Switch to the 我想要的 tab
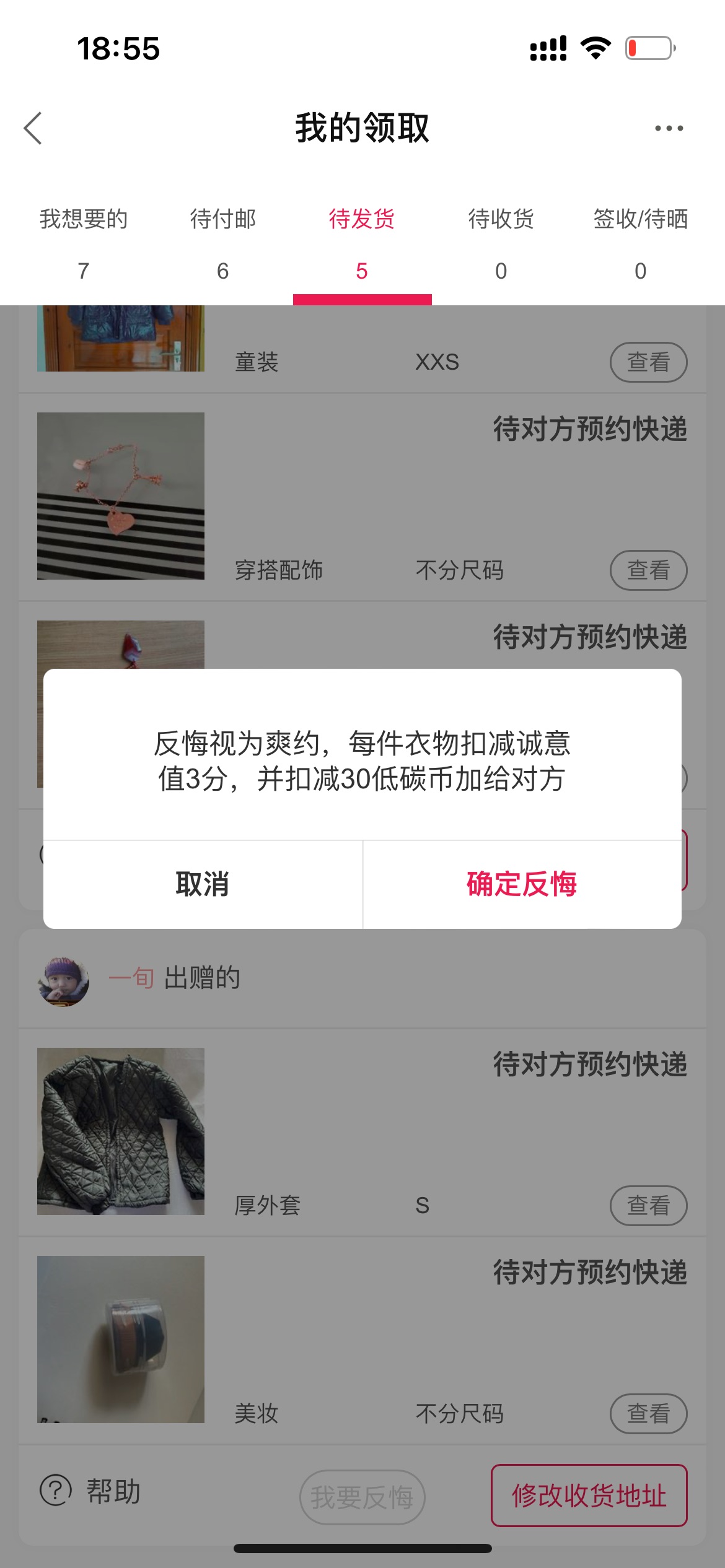This screenshot has width=725, height=1568. [x=84, y=245]
